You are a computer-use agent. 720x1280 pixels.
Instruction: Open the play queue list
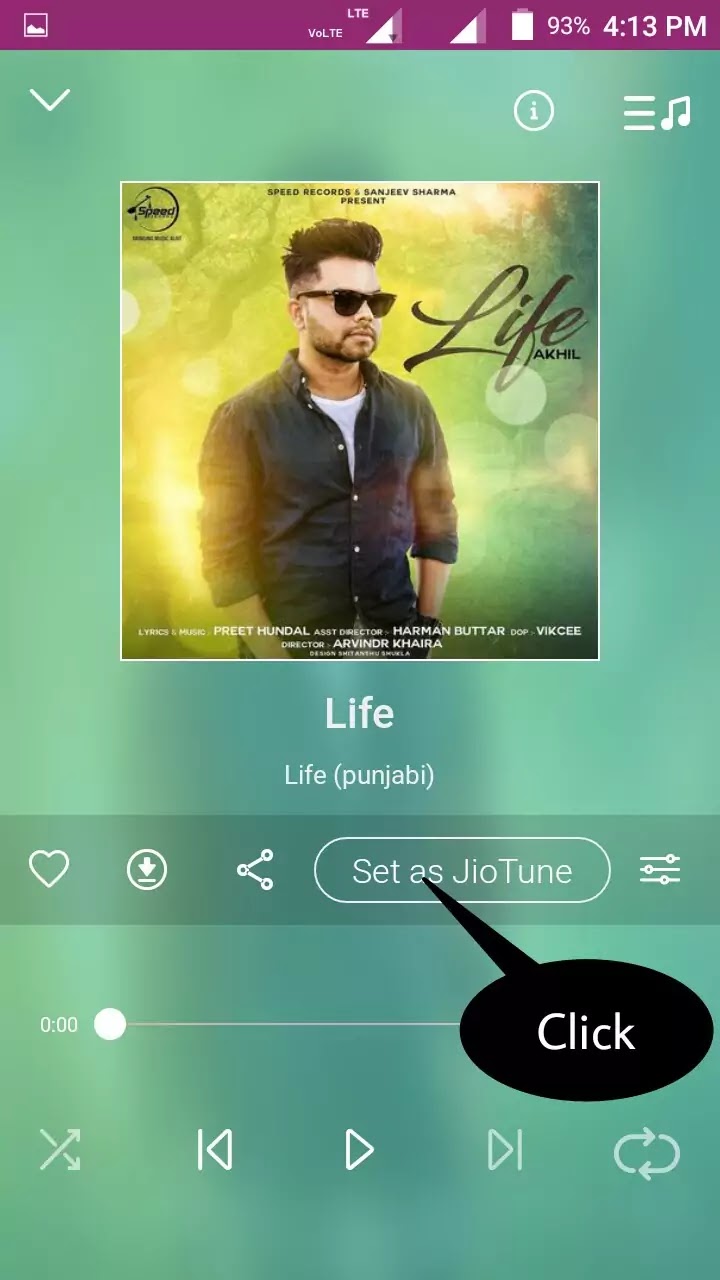pos(657,112)
